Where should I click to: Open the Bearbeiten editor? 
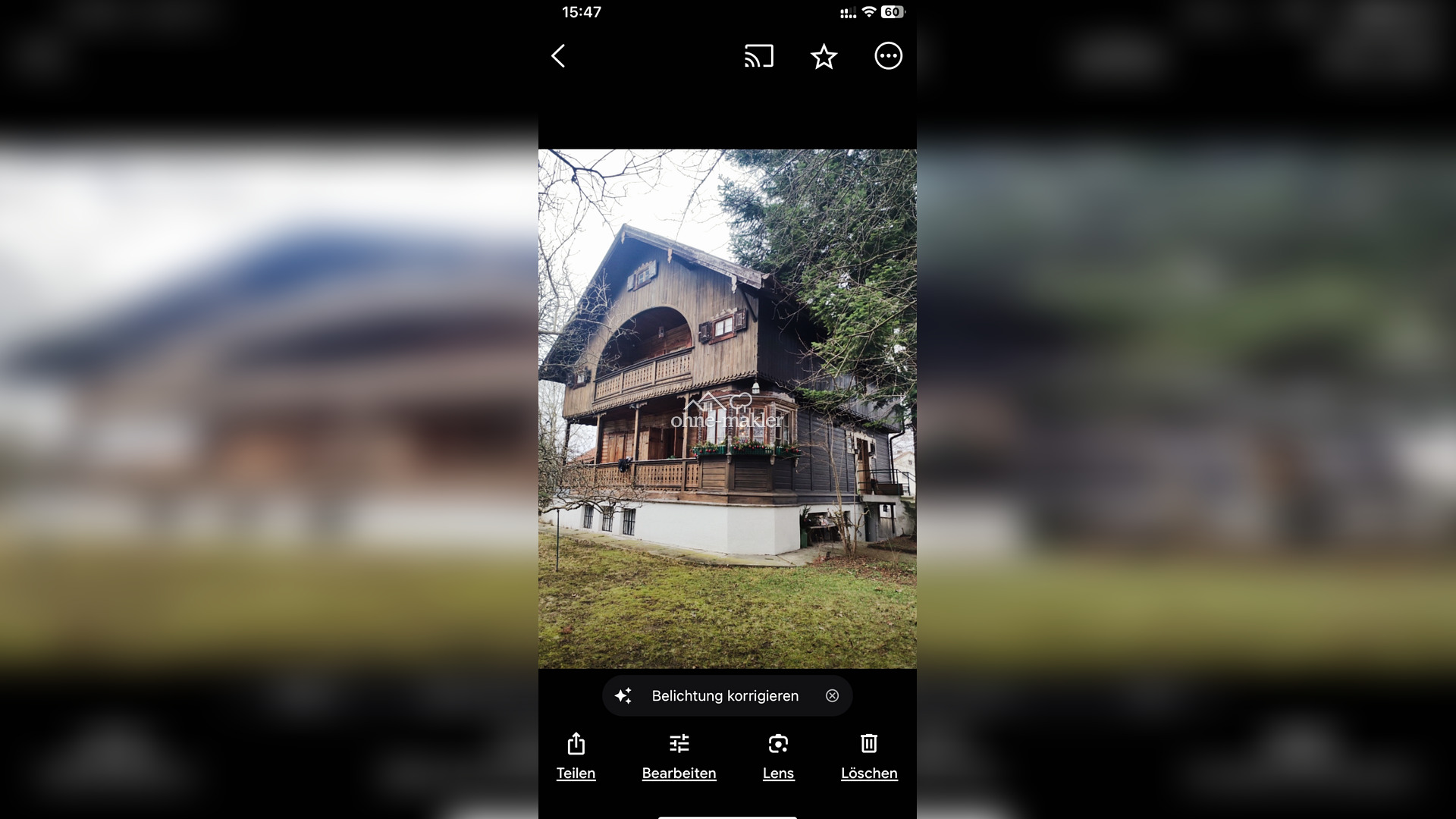tap(679, 755)
